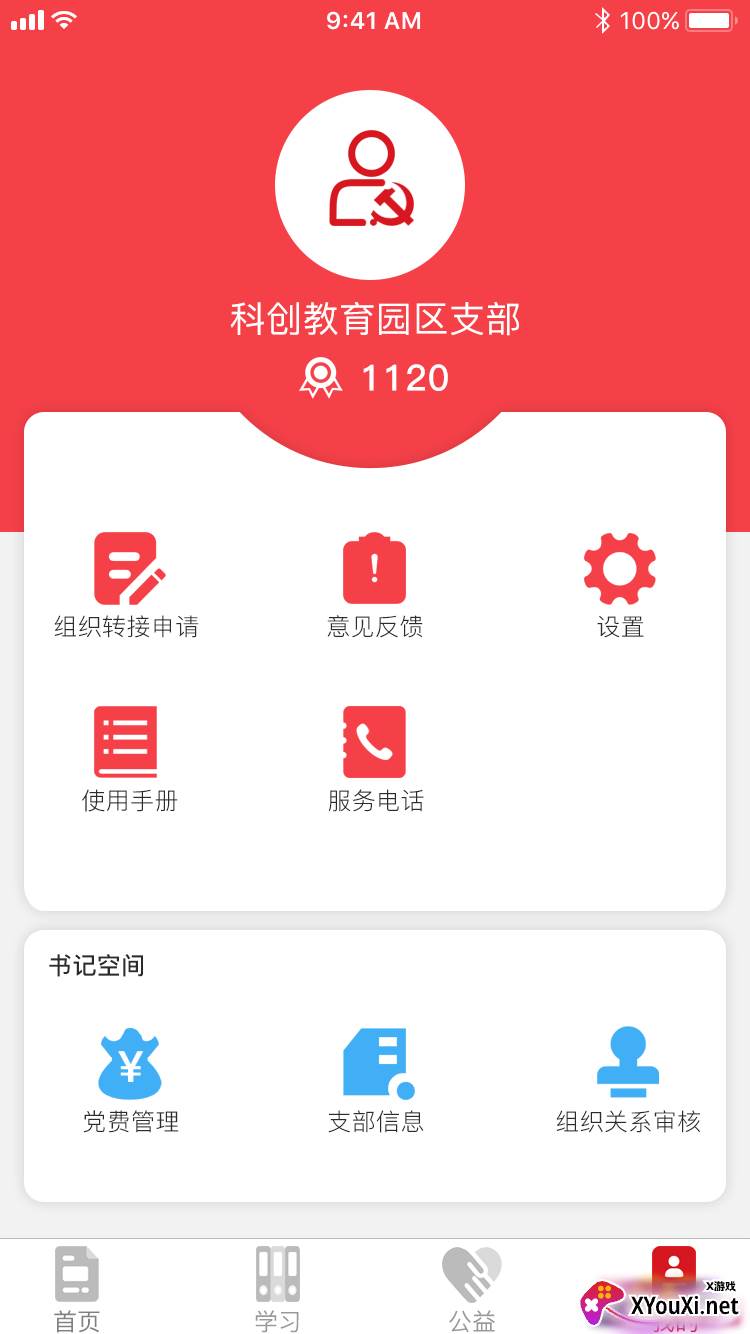
Task: Open the 党费管理 money bag icon
Action: (x=130, y=1063)
